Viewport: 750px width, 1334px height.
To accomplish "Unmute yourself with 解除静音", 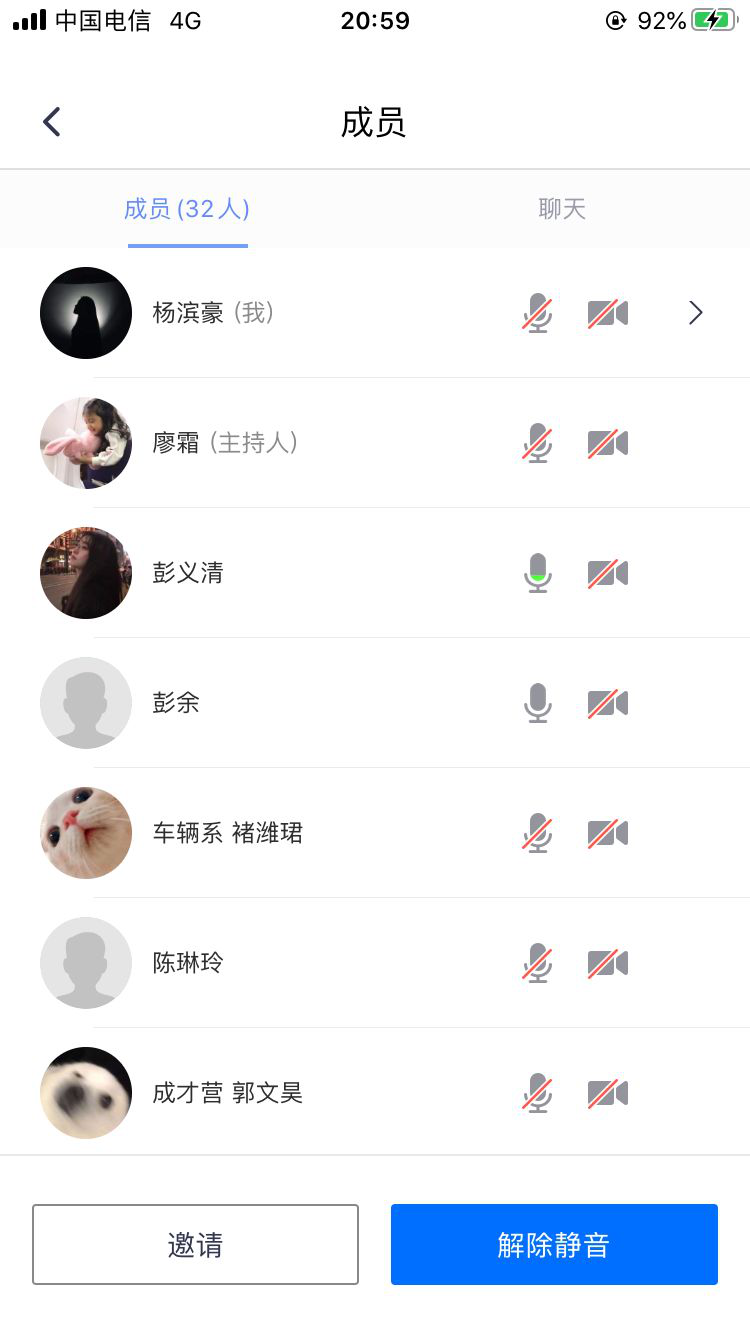I will pyautogui.click(x=554, y=1244).
